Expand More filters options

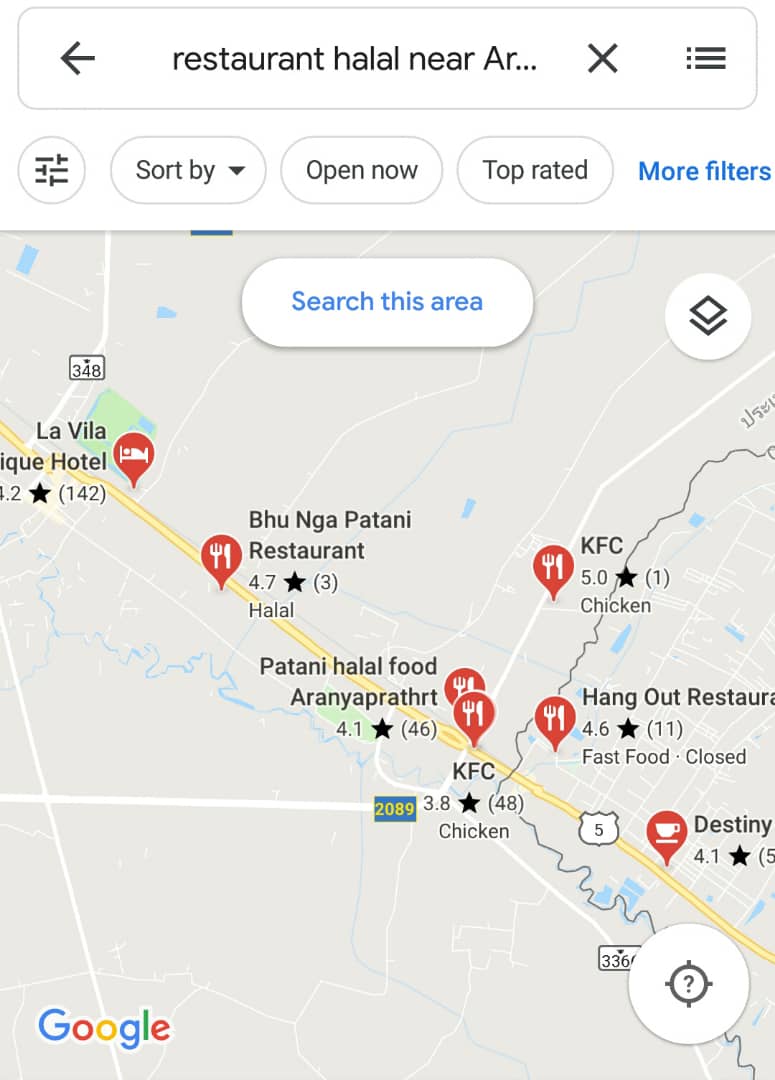[704, 171]
